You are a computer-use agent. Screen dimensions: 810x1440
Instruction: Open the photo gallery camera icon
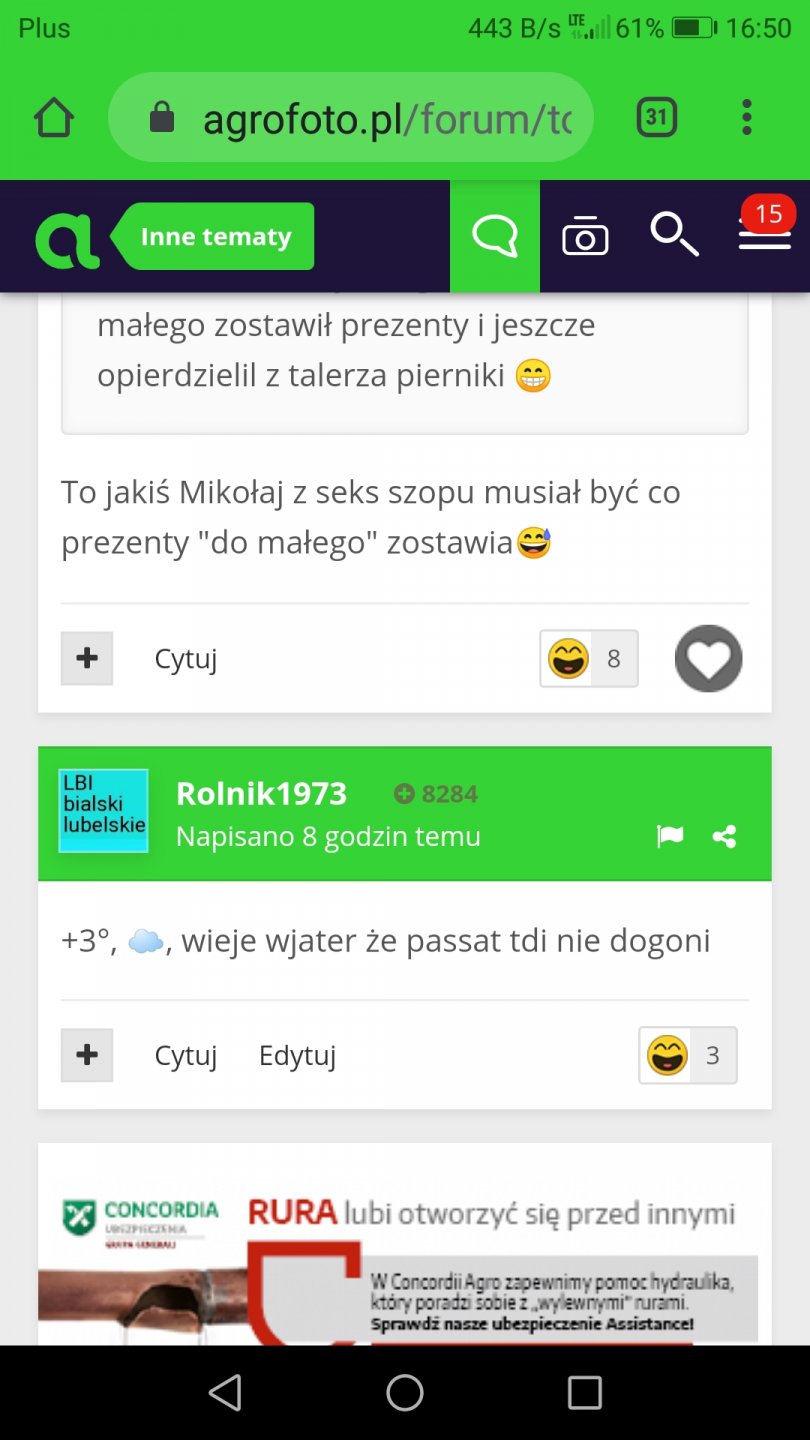[585, 238]
